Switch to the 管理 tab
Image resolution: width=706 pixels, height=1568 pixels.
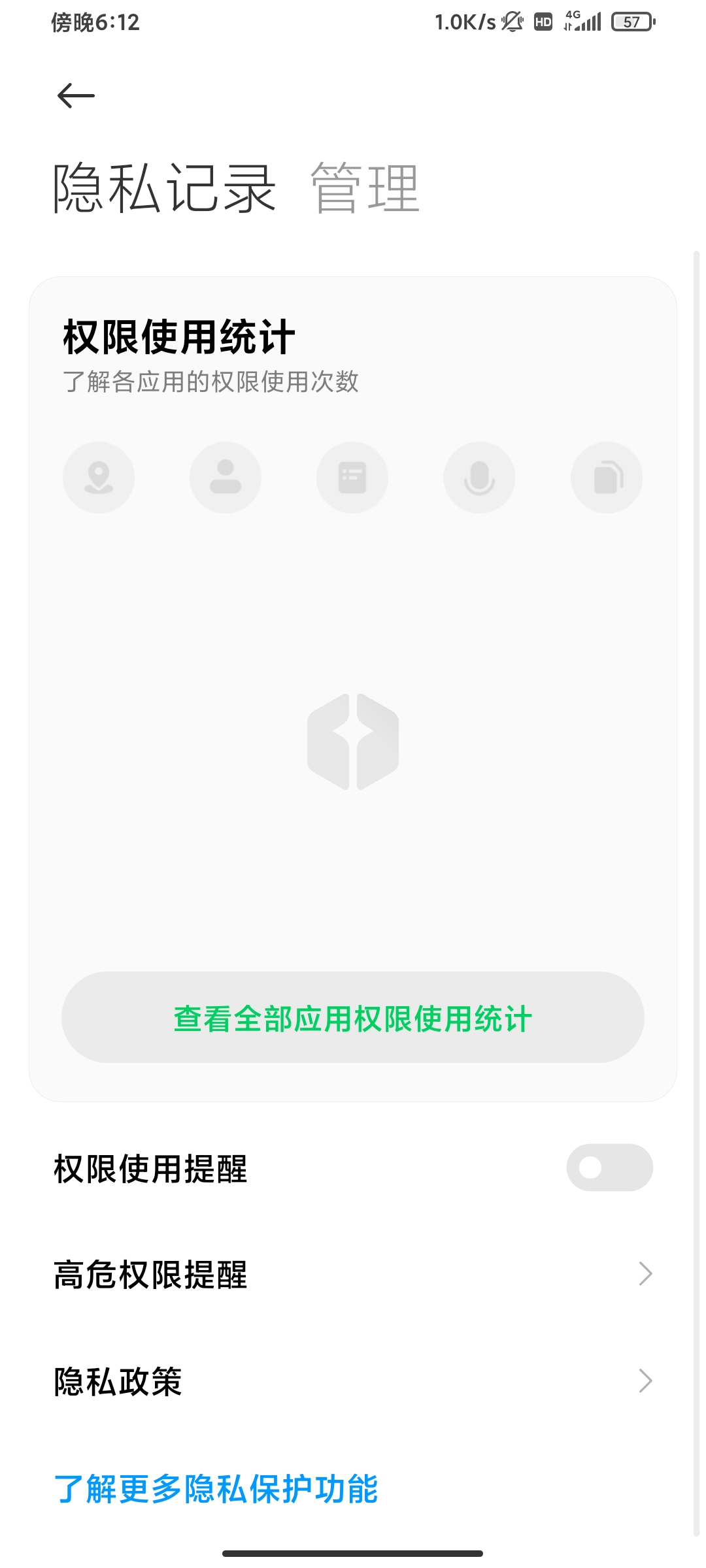(365, 189)
